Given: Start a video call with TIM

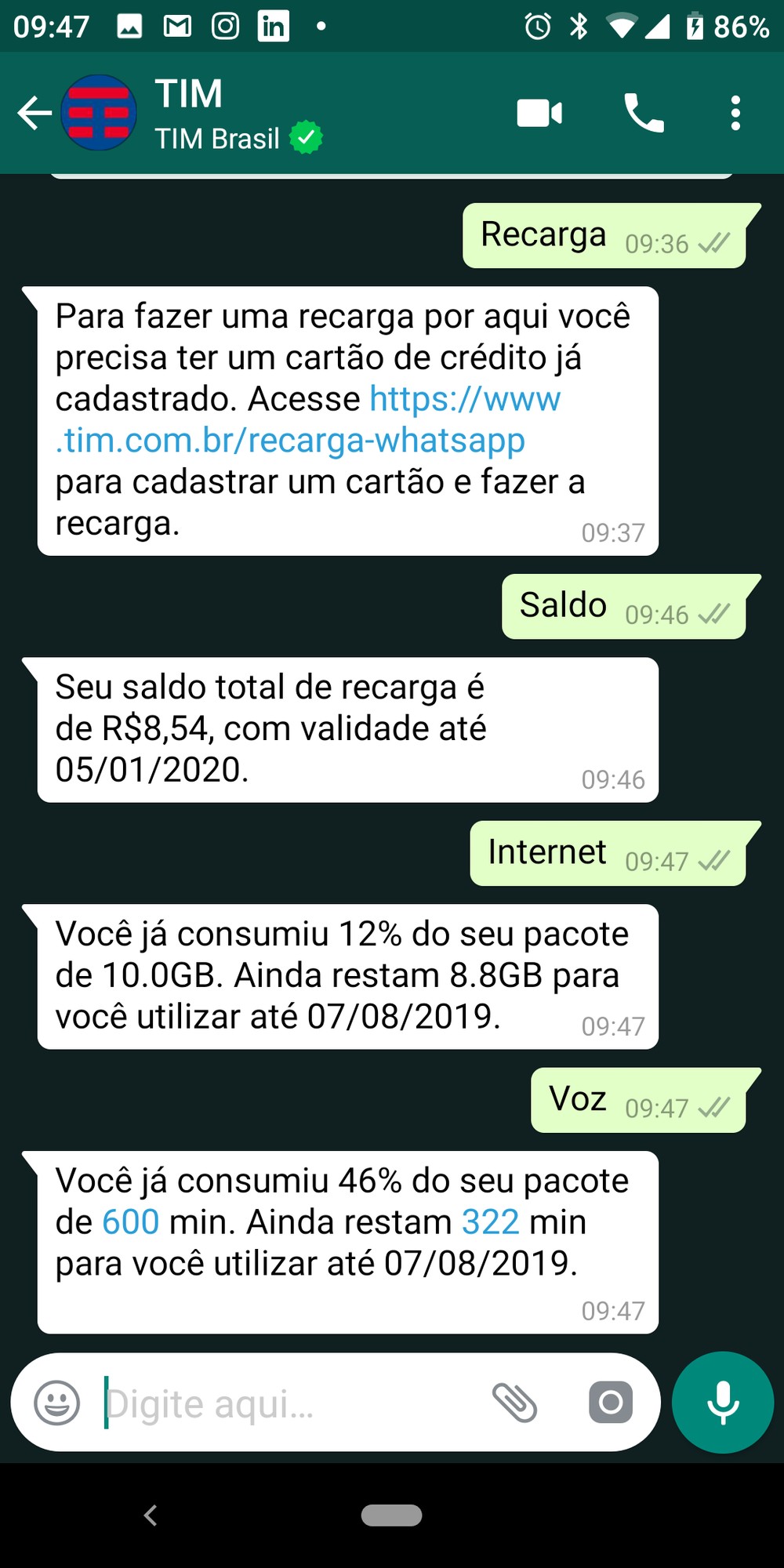Looking at the screenshot, I should [539, 113].
